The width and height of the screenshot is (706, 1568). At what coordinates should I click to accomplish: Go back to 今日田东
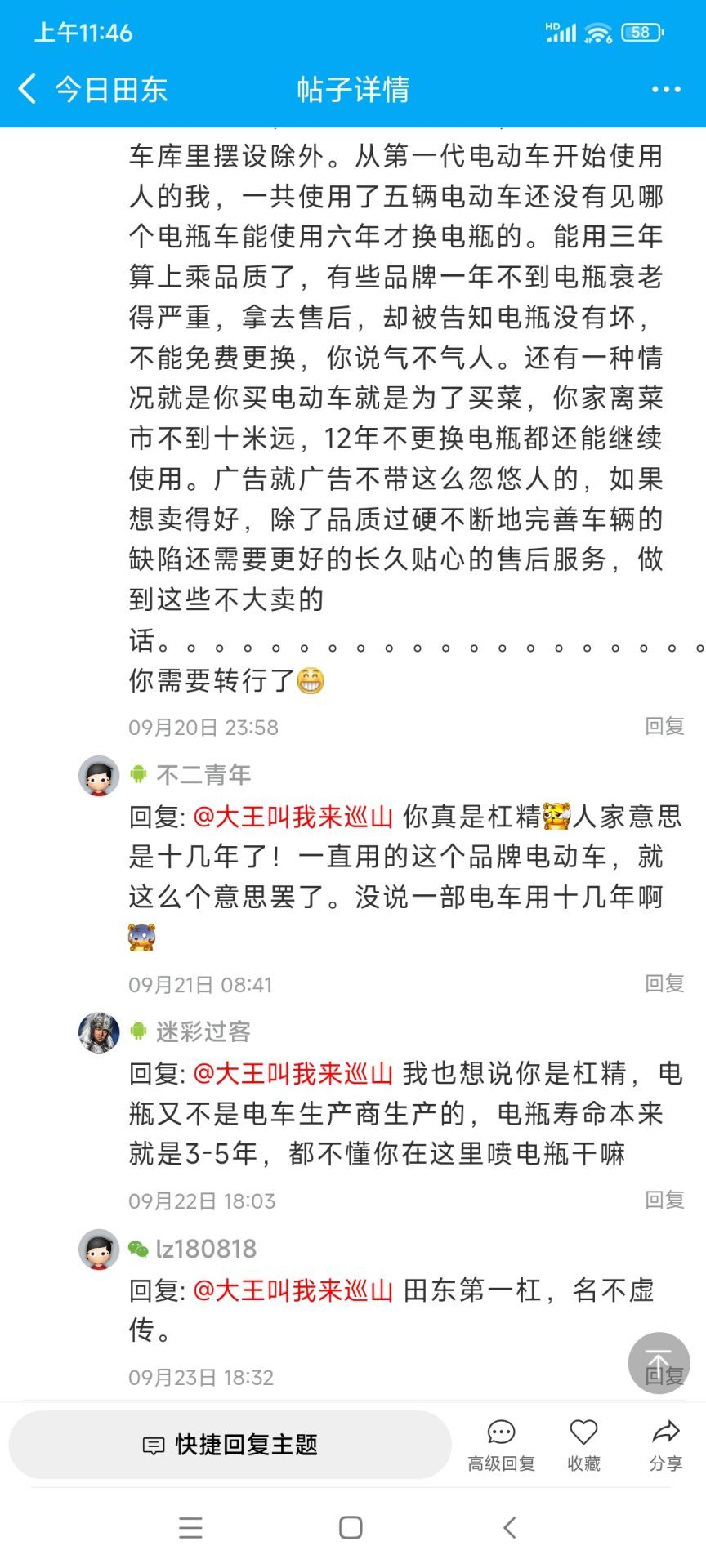point(92,89)
